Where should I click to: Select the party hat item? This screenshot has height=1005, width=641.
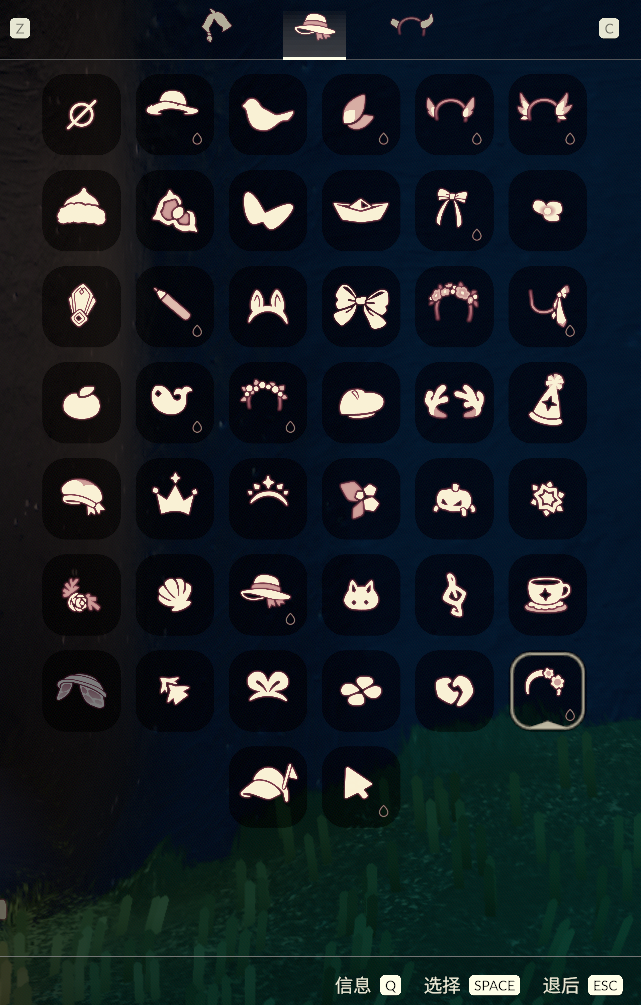[x=547, y=401]
